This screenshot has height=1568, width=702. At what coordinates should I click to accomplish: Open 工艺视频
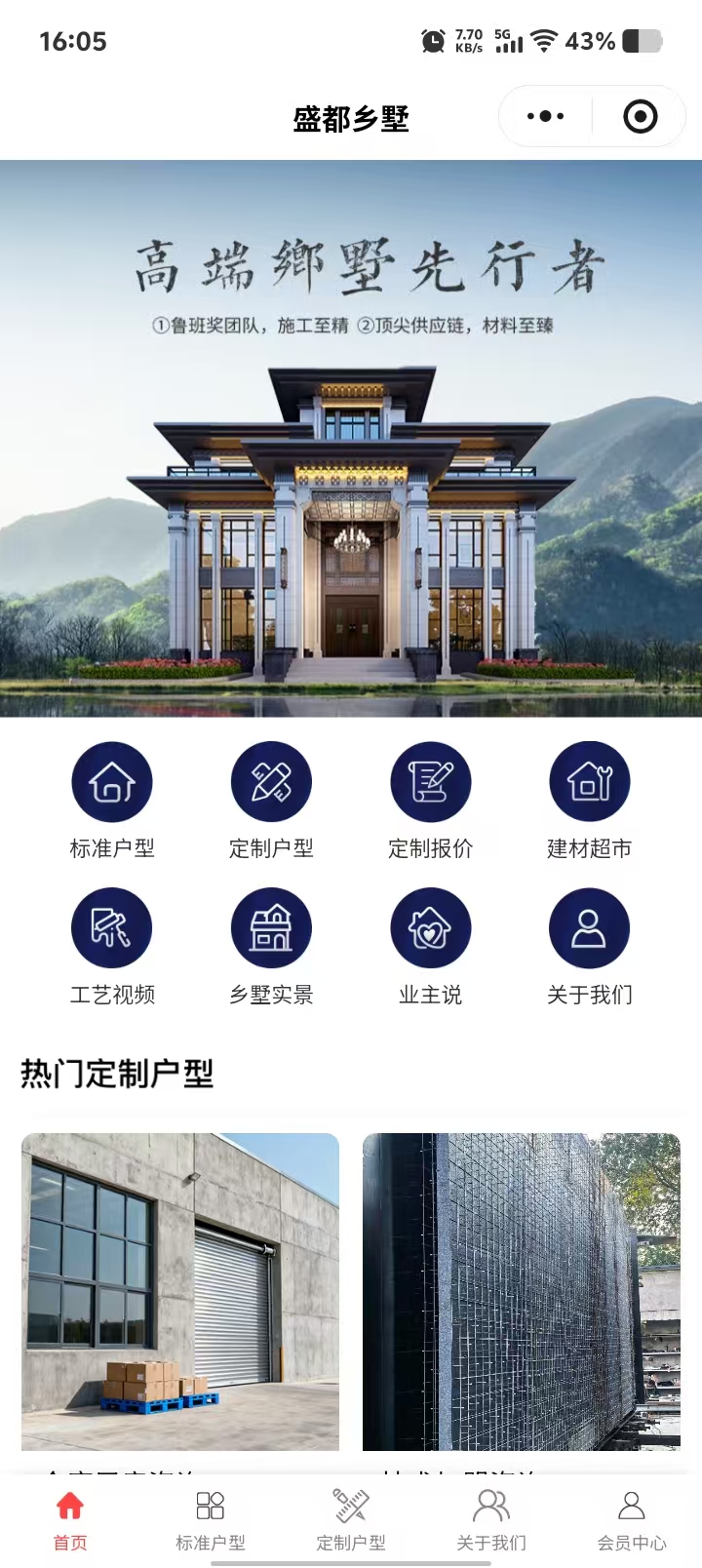pyautogui.click(x=112, y=929)
